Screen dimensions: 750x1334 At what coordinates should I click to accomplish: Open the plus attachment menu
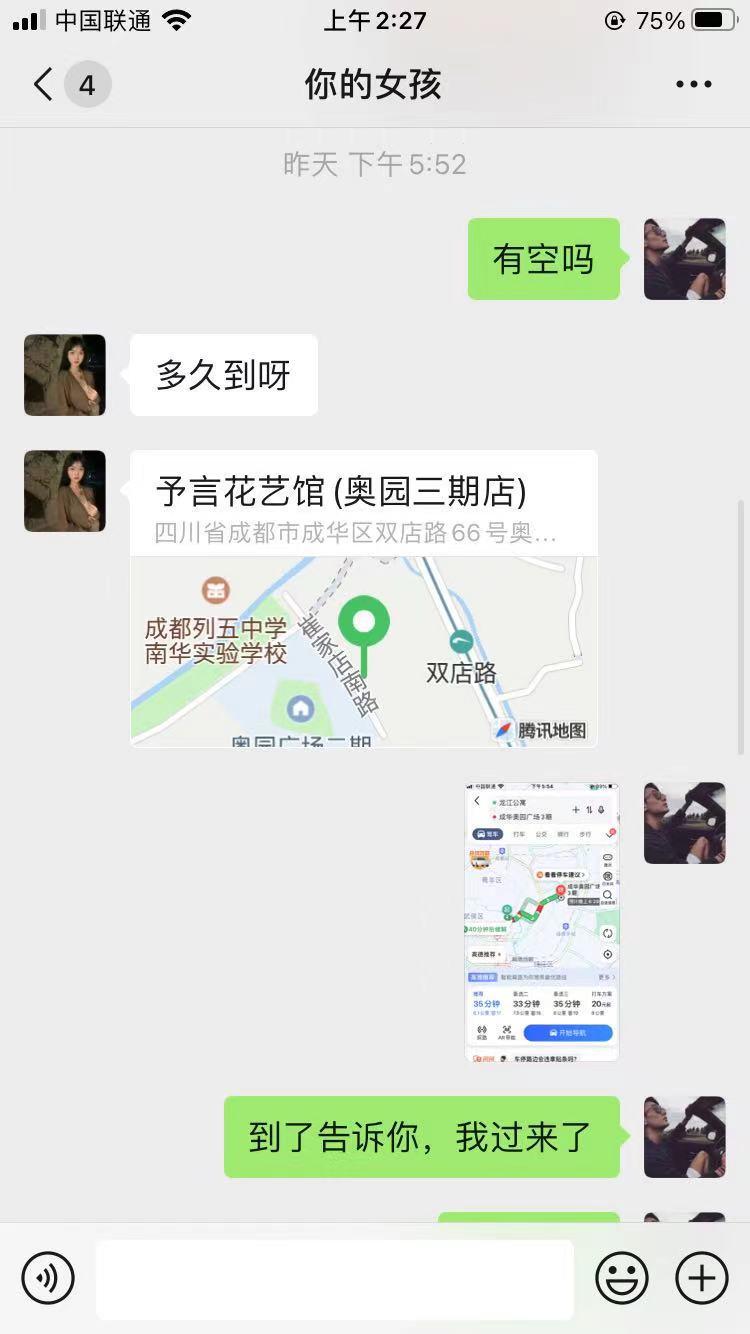click(702, 1277)
